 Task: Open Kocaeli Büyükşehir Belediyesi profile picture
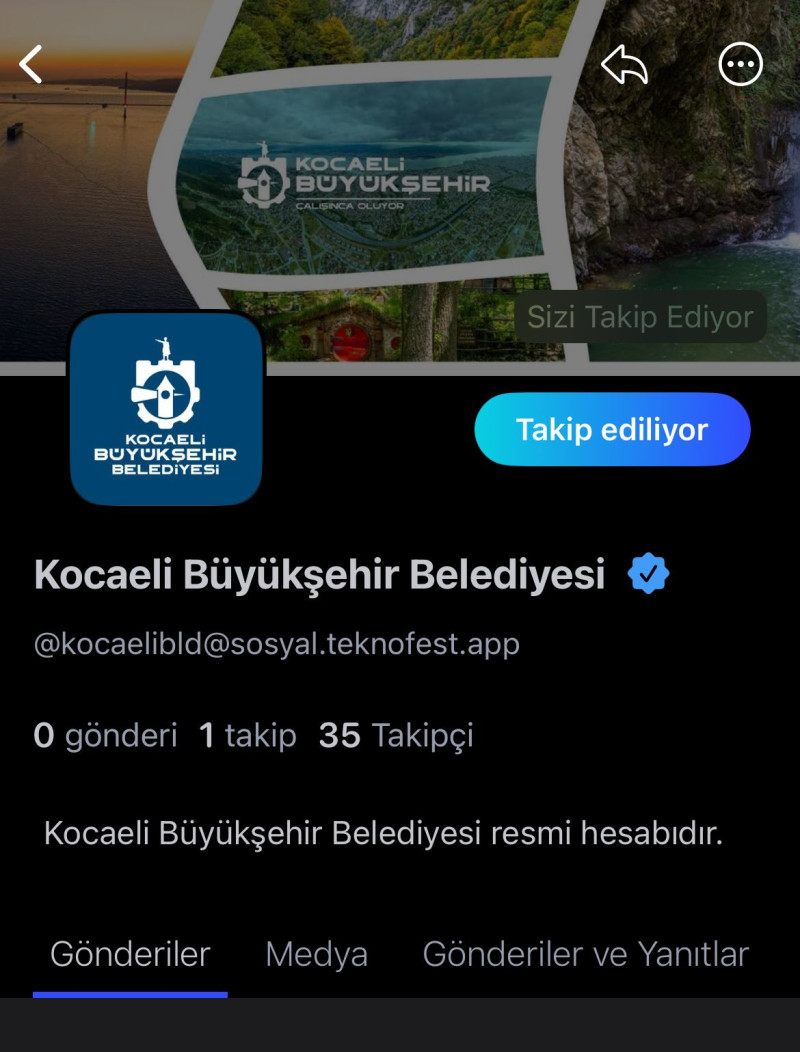point(166,408)
